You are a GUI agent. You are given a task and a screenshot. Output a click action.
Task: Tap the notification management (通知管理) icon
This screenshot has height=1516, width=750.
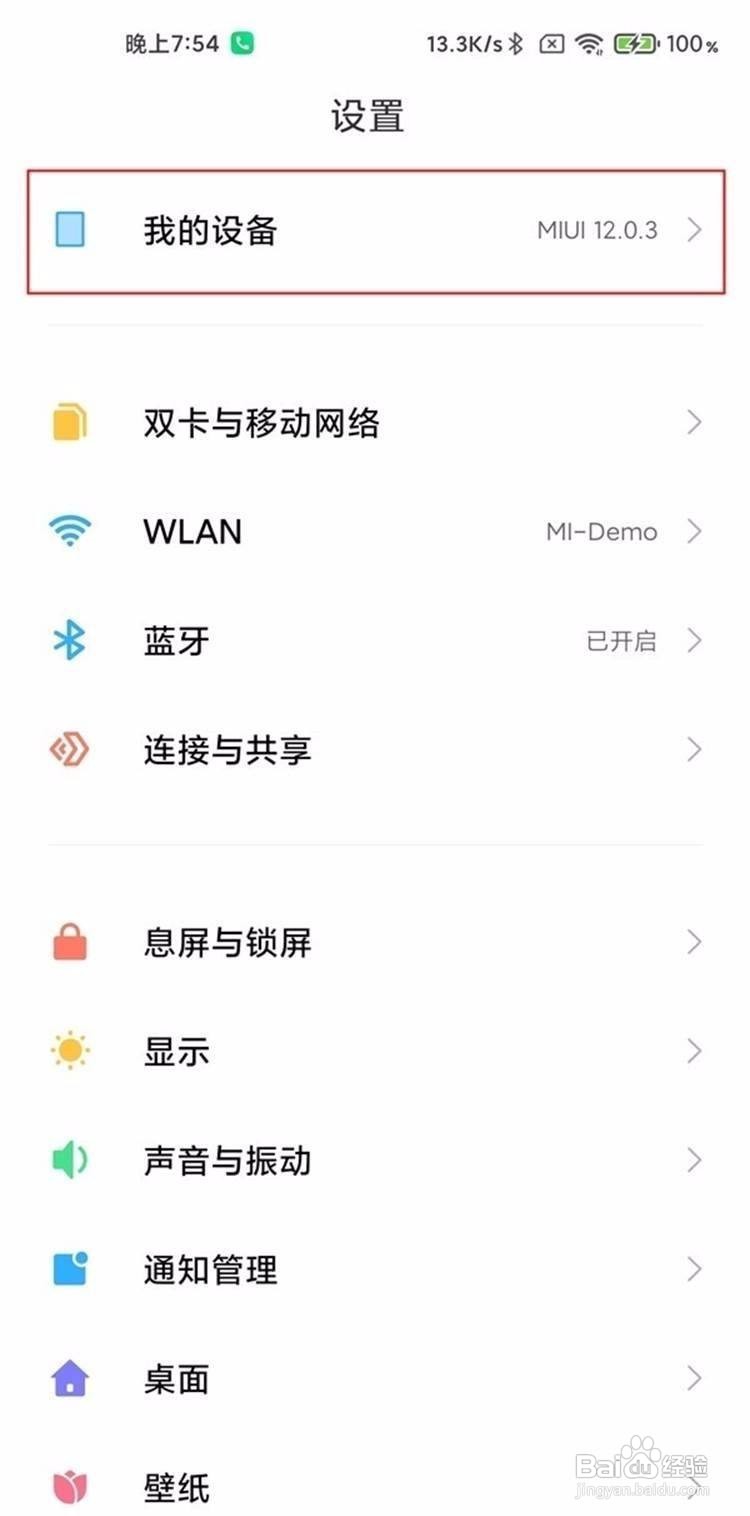(x=70, y=1269)
